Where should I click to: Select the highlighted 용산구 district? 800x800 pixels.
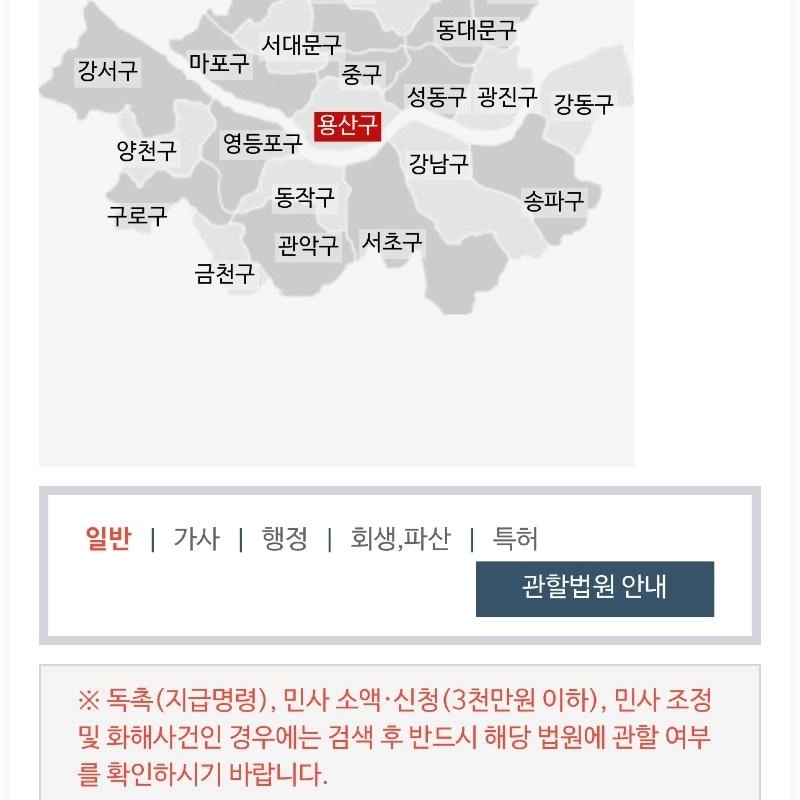pyautogui.click(x=346, y=126)
